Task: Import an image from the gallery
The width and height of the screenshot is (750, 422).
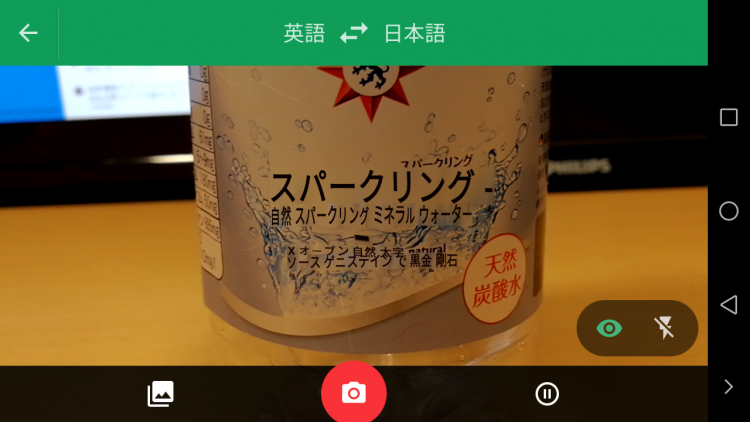Action: point(161,394)
